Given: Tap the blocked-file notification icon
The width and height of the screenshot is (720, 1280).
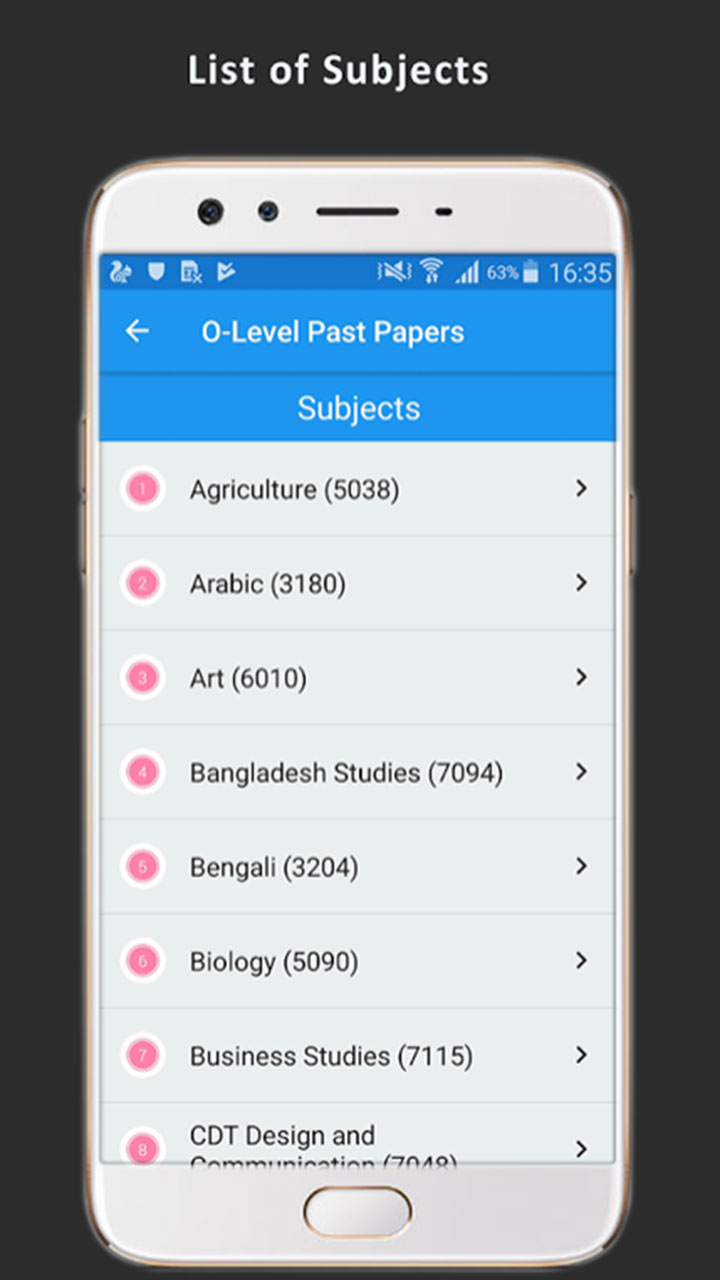Looking at the screenshot, I should click(x=190, y=272).
